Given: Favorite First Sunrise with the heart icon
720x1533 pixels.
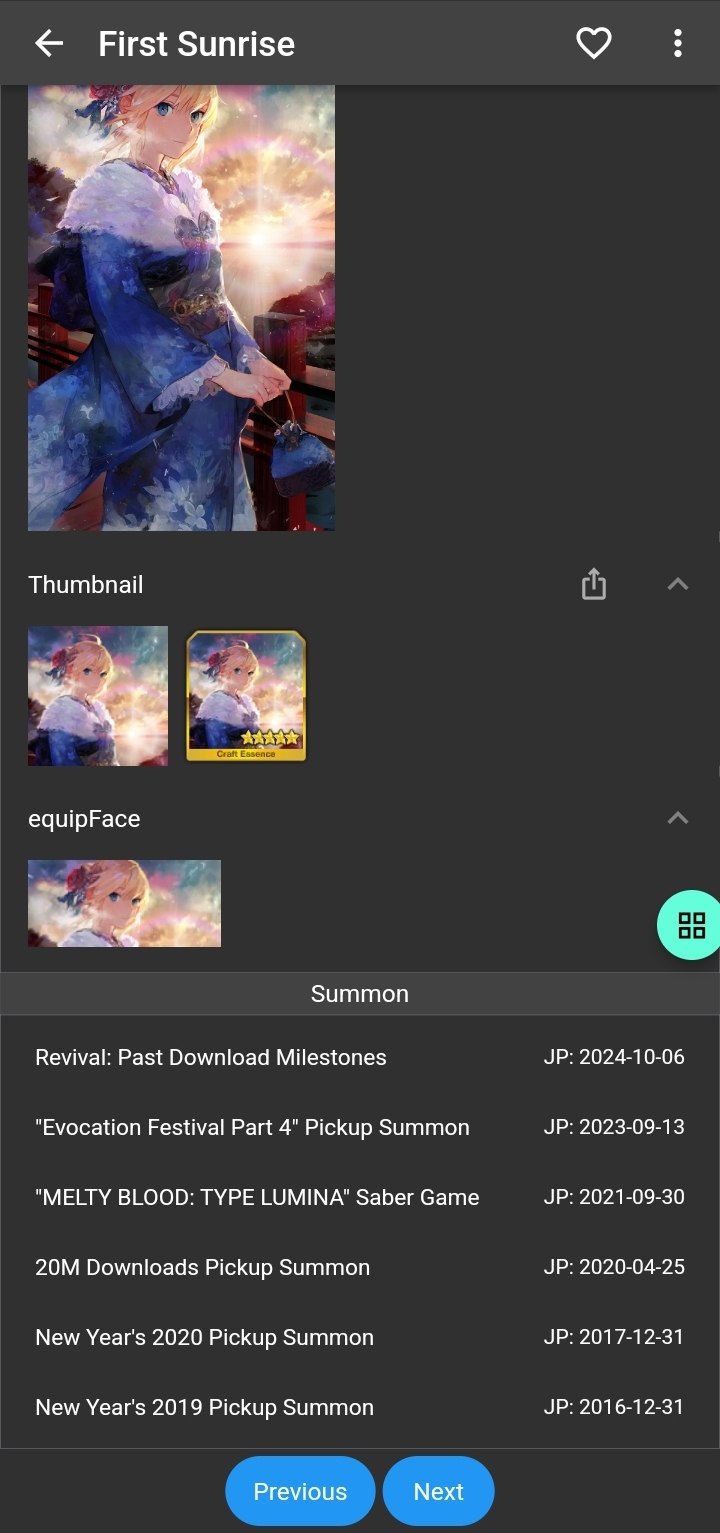Looking at the screenshot, I should tap(593, 43).
